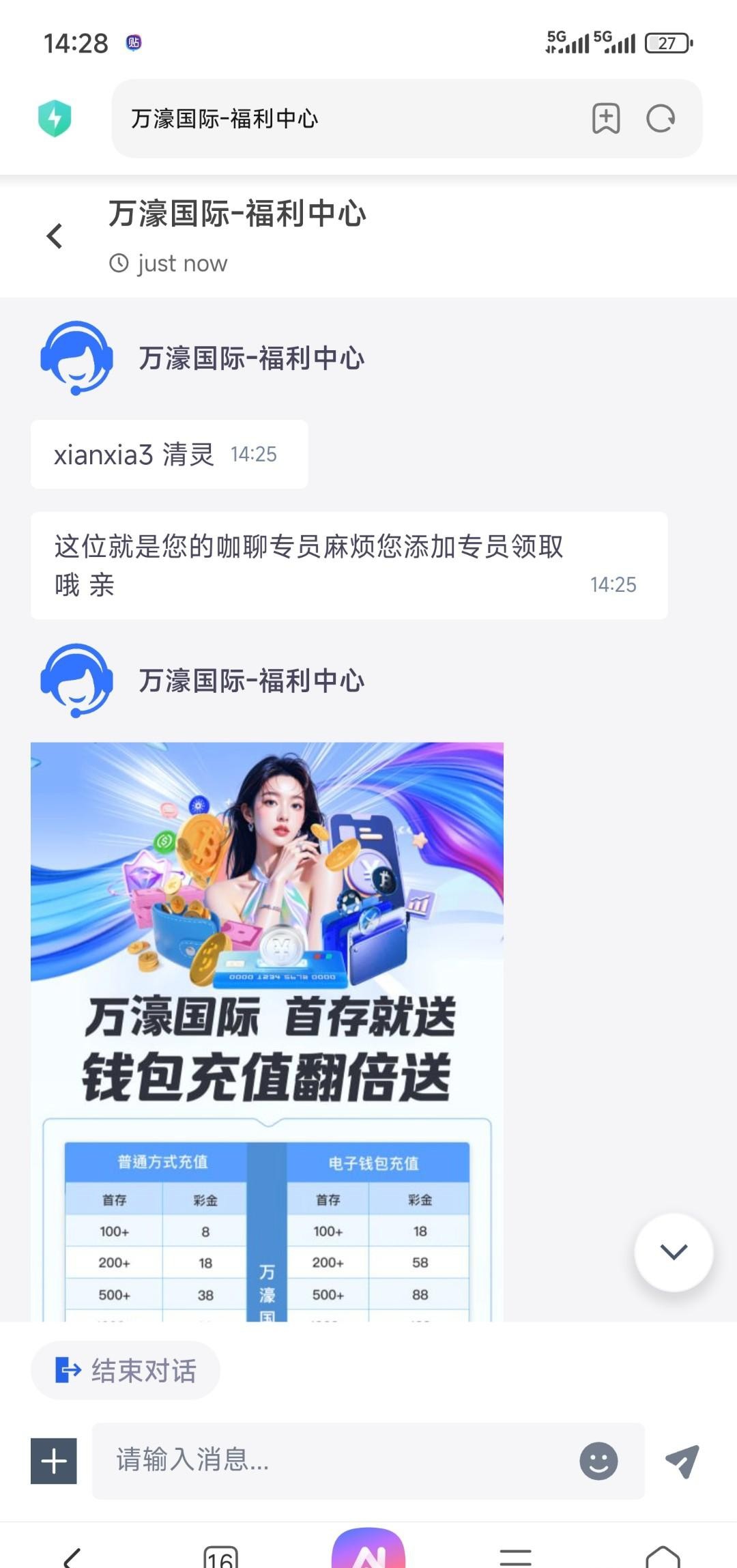Go to the browser home page

663,1556
